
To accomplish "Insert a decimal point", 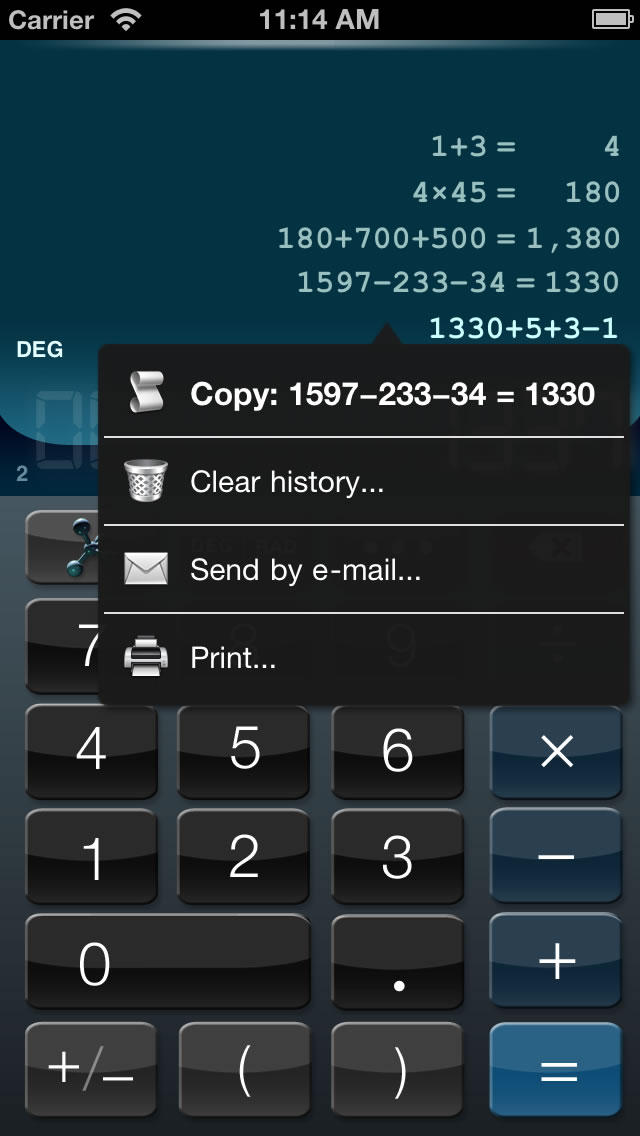I will (x=397, y=963).
